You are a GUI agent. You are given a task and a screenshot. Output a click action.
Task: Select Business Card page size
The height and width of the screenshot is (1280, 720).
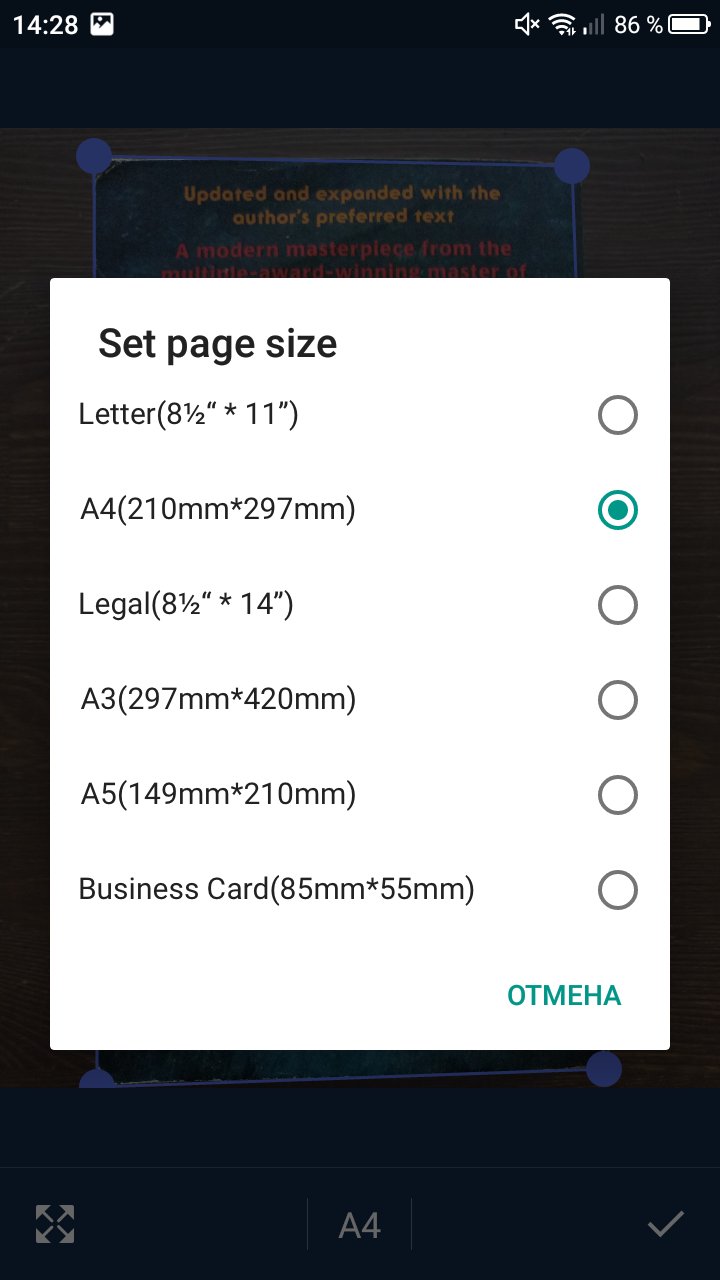[x=359, y=890]
